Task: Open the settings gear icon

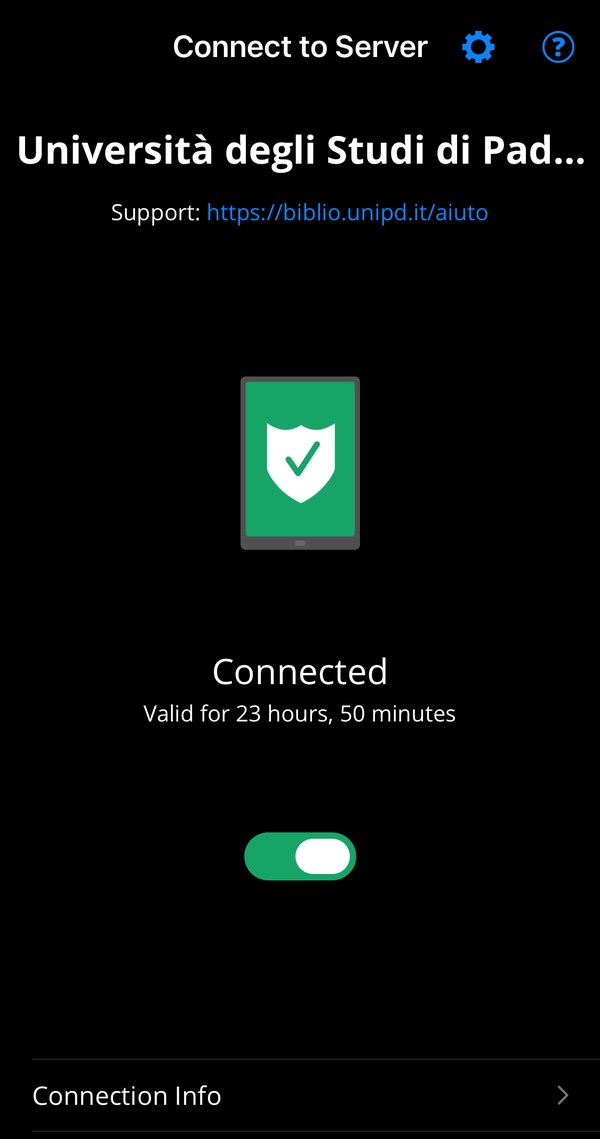Action: pyautogui.click(x=478, y=47)
